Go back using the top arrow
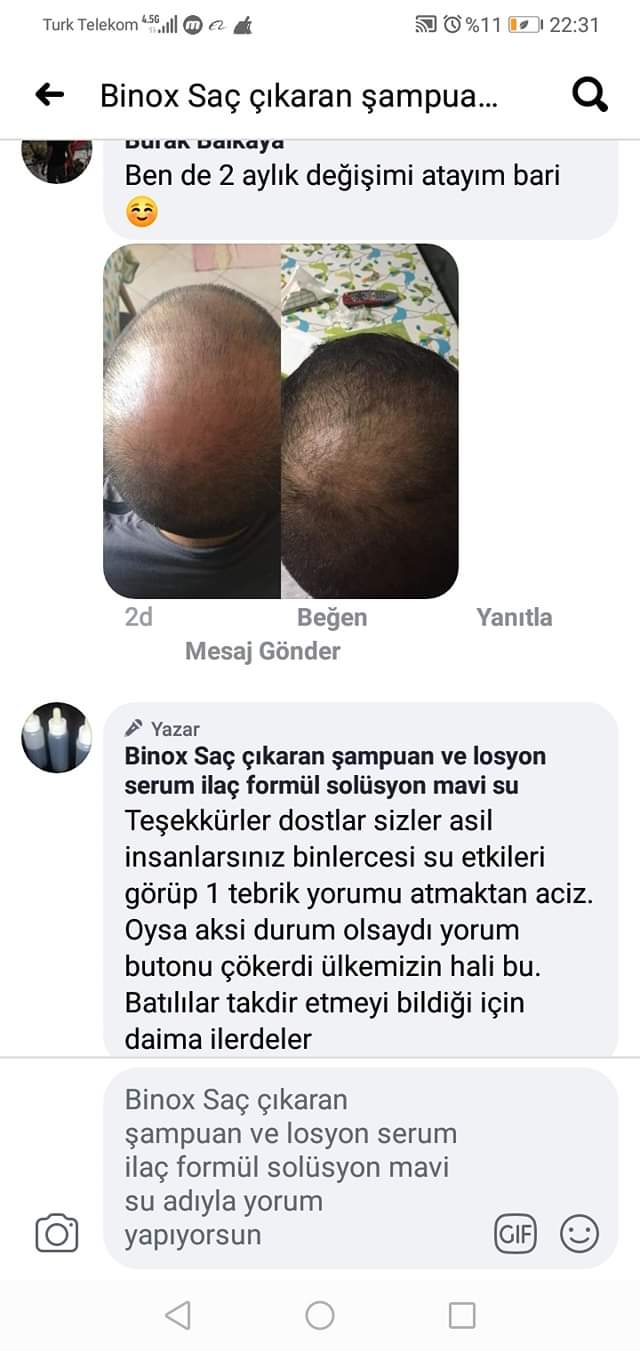 tap(49, 95)
